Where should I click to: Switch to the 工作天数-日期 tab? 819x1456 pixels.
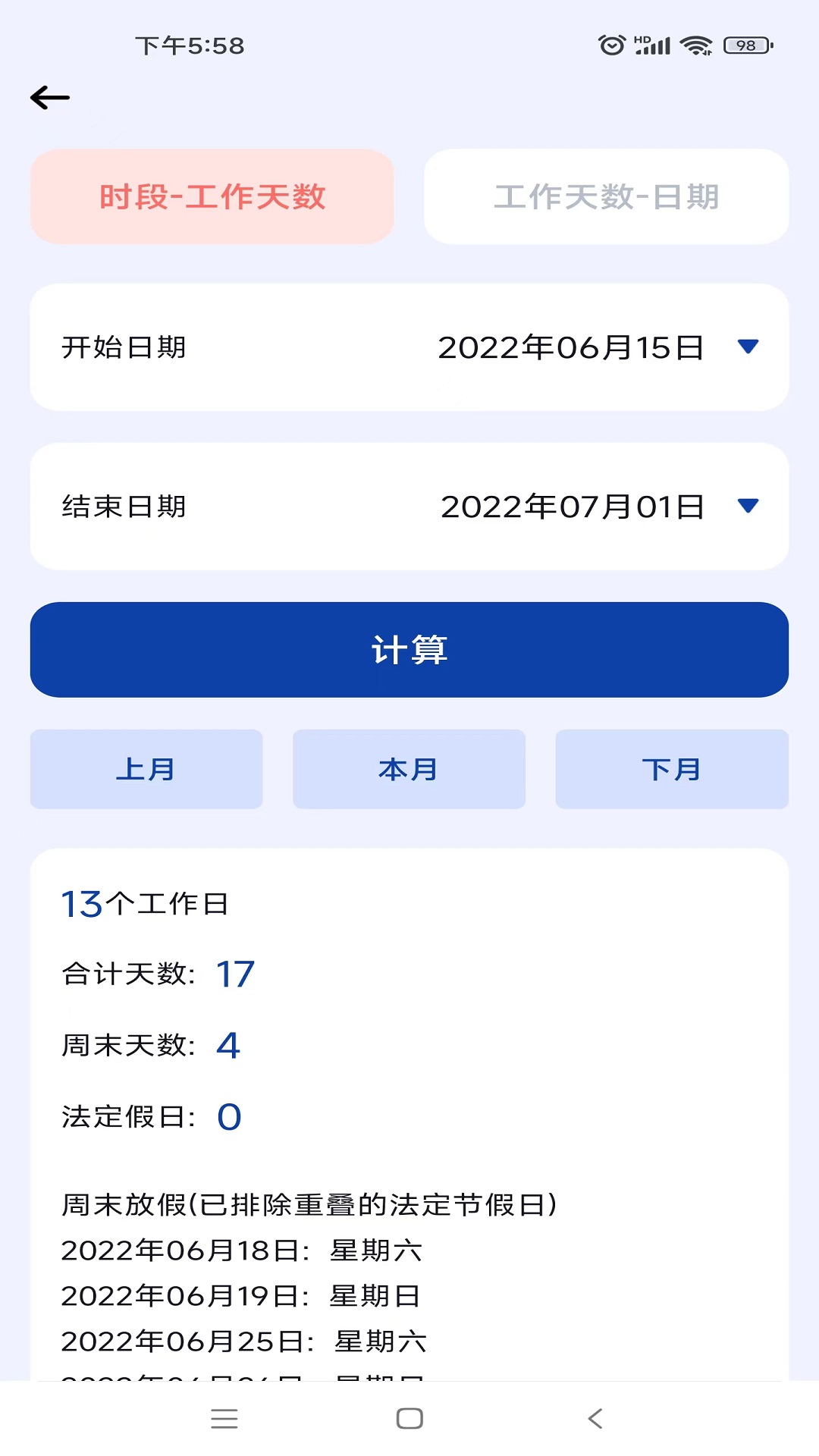click(x=606, y=197)
